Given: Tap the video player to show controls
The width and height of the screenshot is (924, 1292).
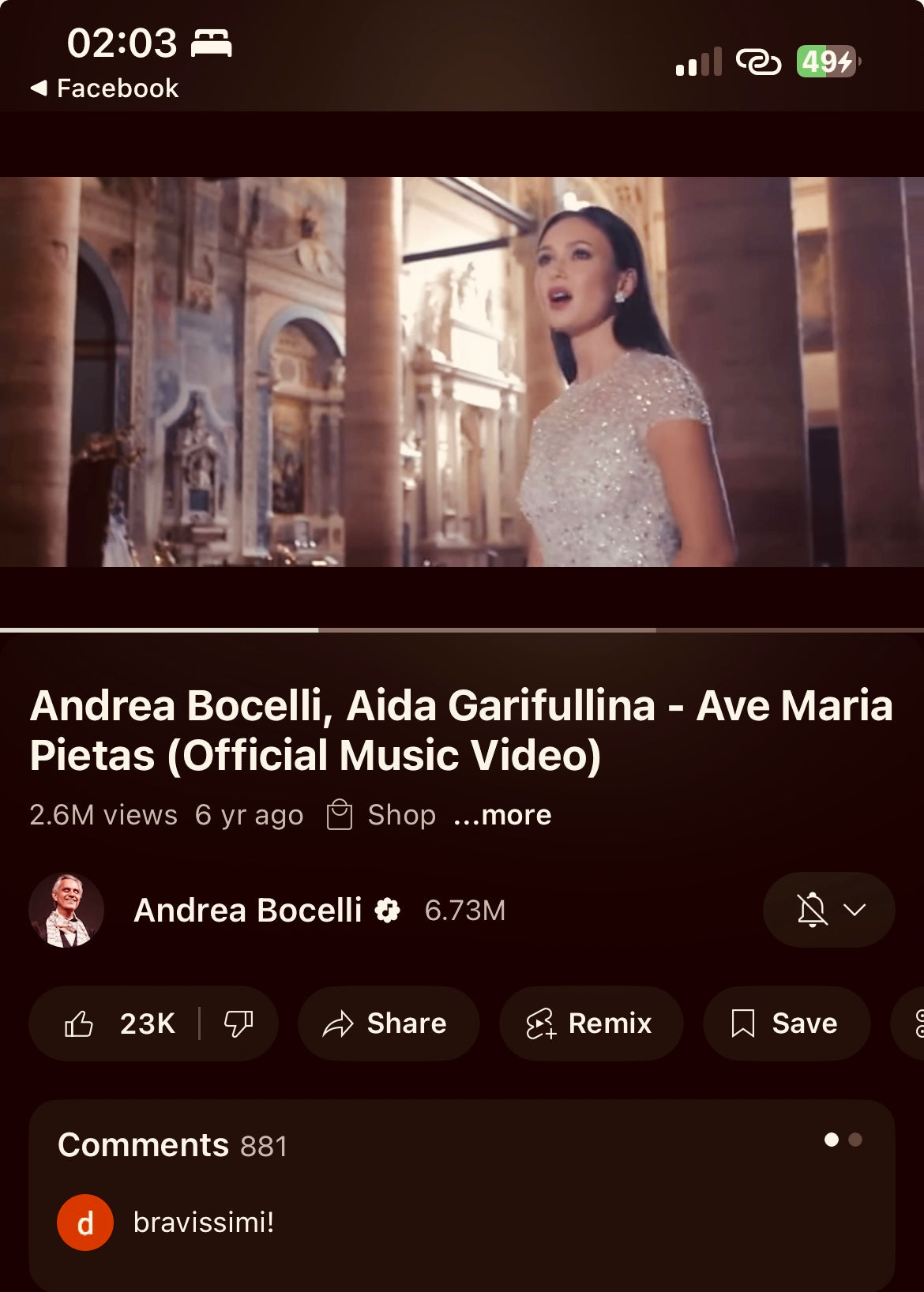Looking at the screenshot, I should coord(462,371).
